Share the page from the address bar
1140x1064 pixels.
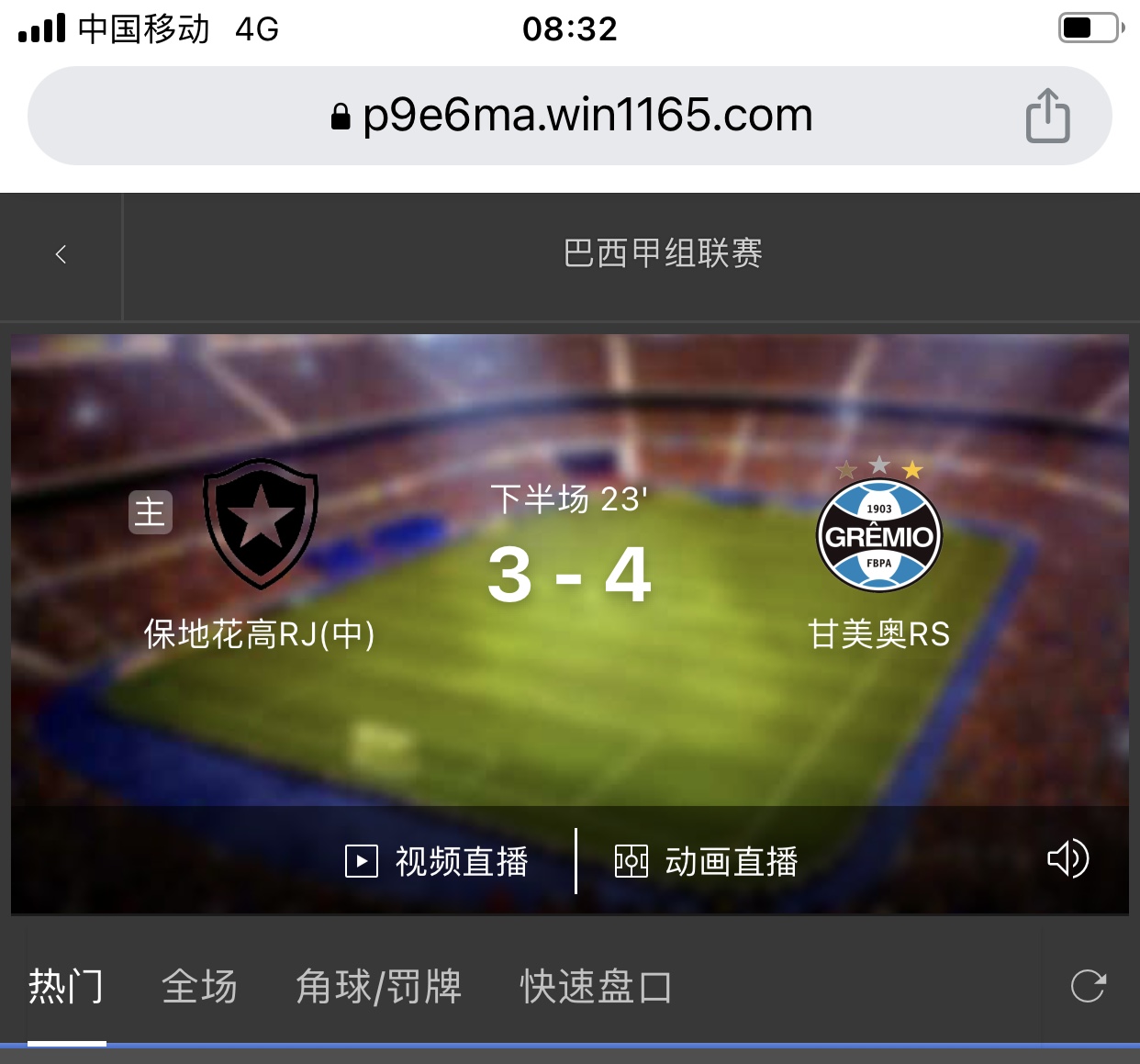coord(1047,116)
